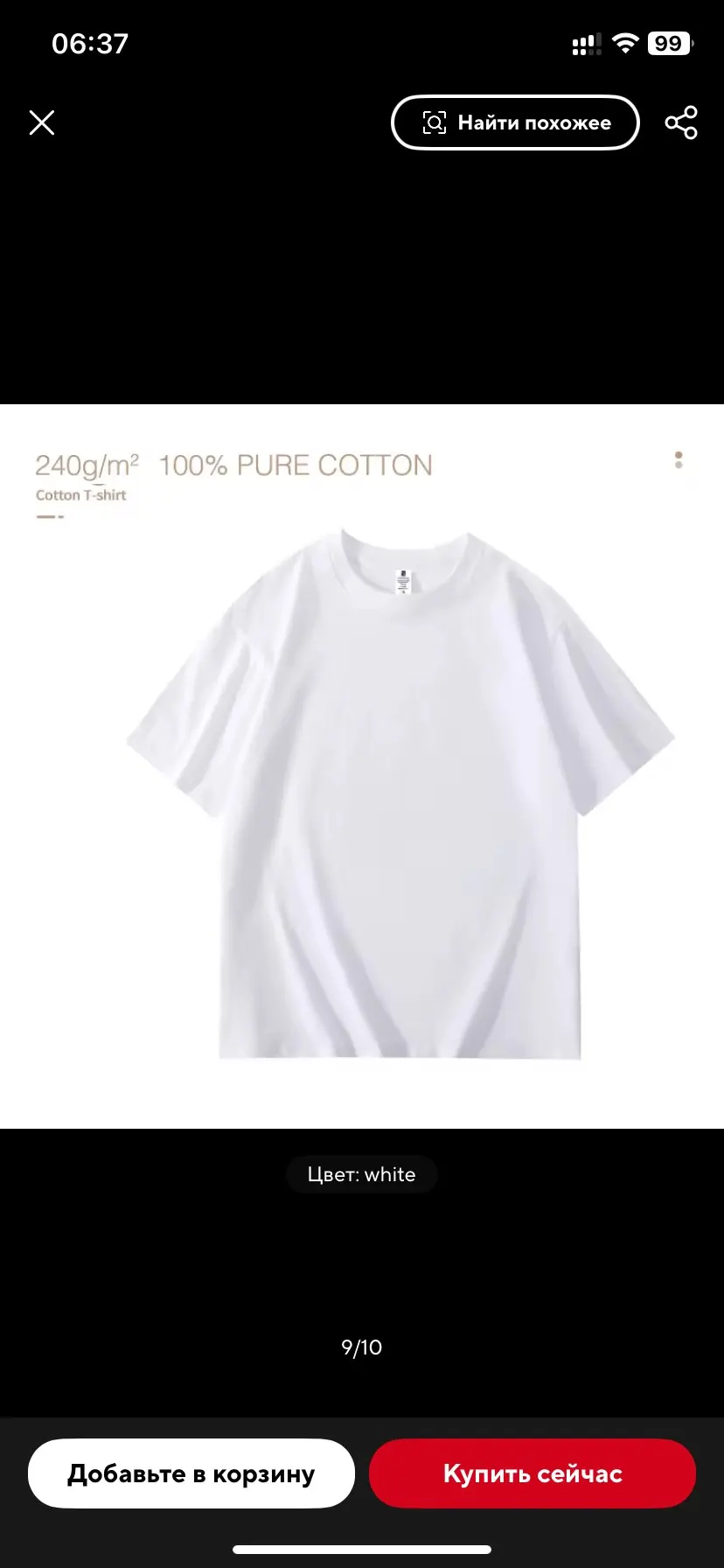Tap the battery indicator showing 99
The height and width of the screenshot is (1568, 724).
(x=668, y=43)
